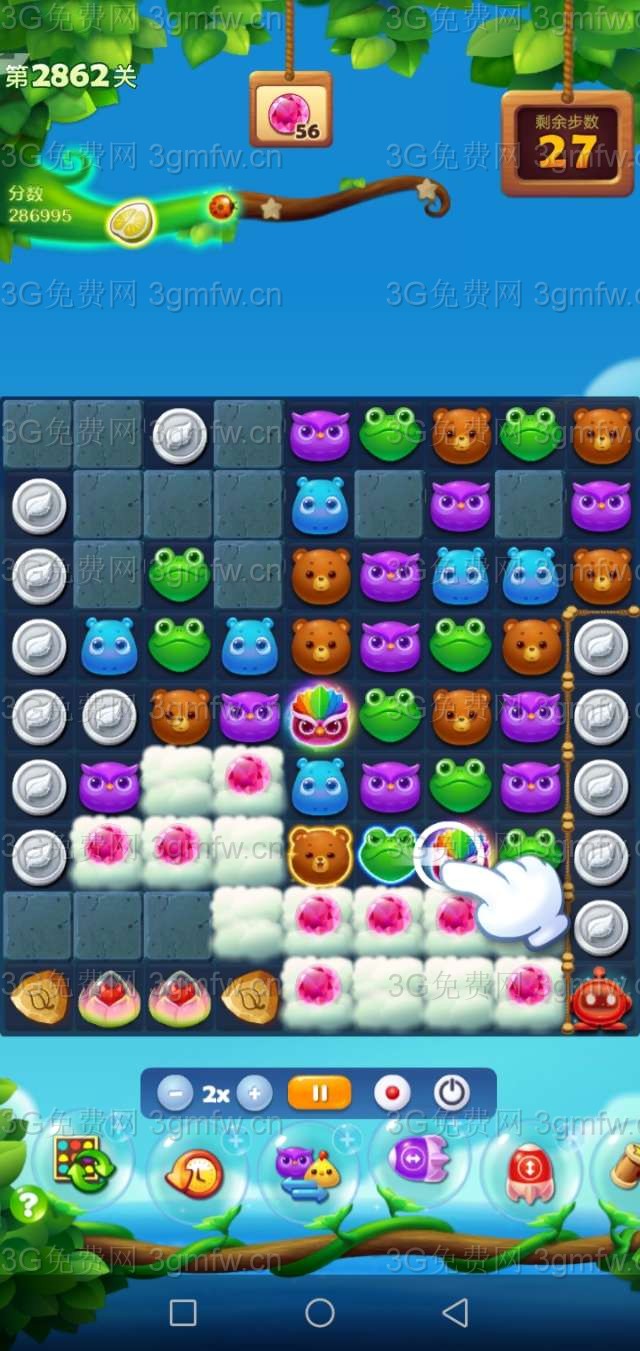Image resolution: width=640 pixels, height=1351 pixels.
Task: Tap the power icon in the speed bar
Action: click(452, 1093)
